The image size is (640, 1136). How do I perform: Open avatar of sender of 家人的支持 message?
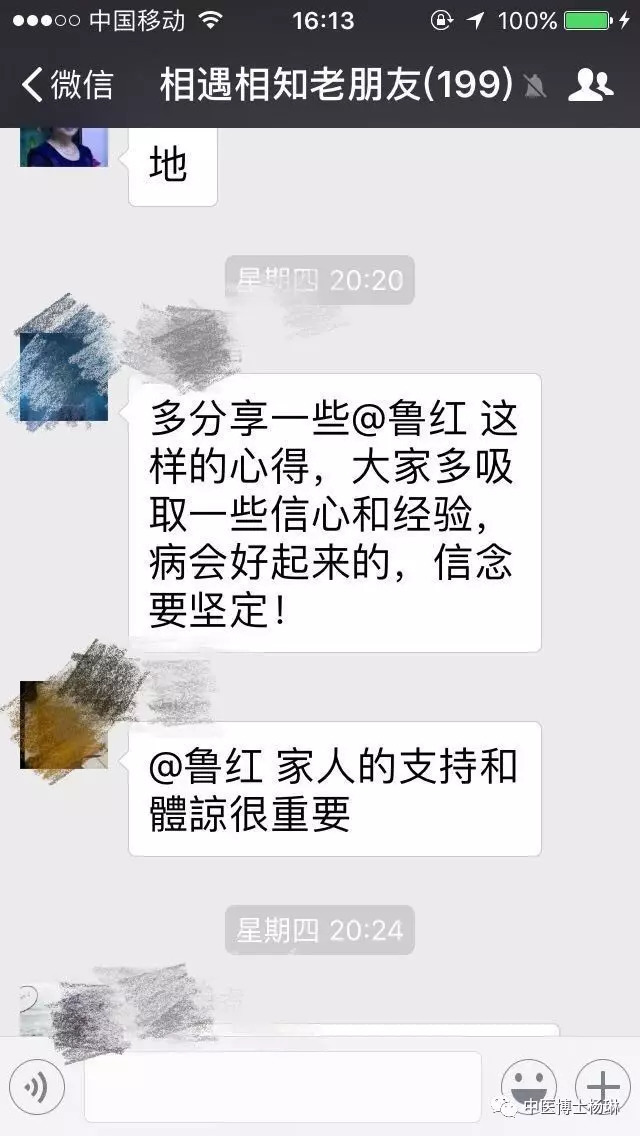coord(63,725)
